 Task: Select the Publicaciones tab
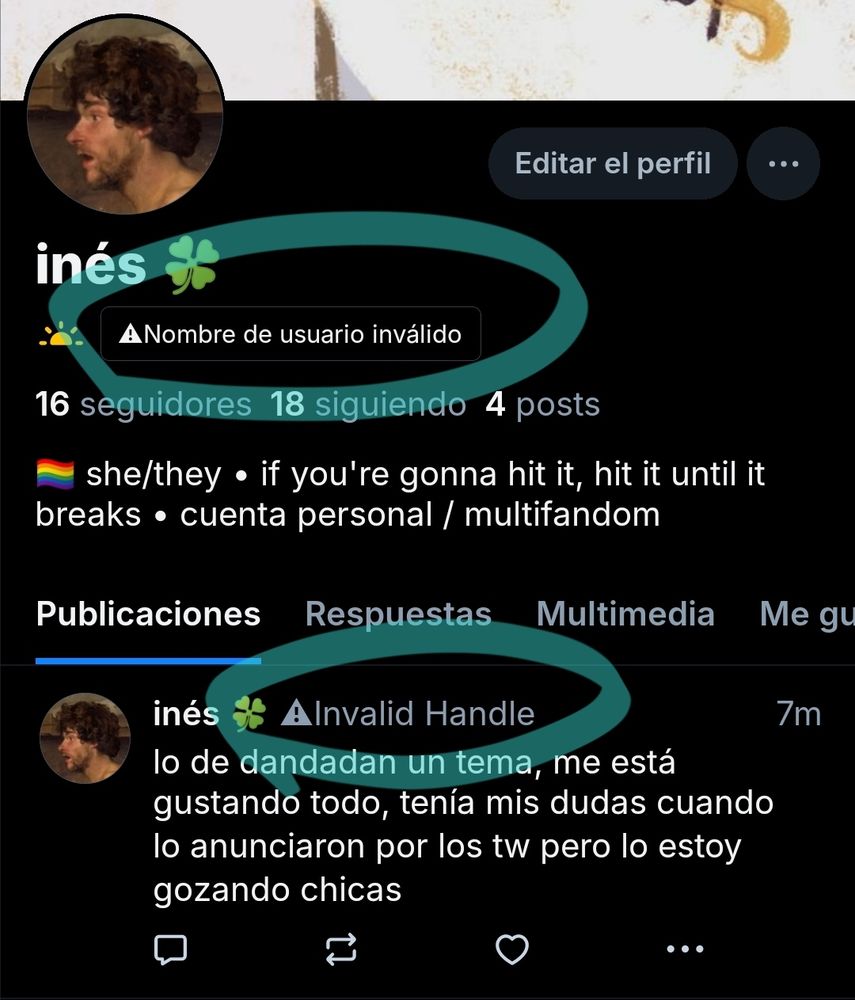pyautogui.click(x=148, y=613)
